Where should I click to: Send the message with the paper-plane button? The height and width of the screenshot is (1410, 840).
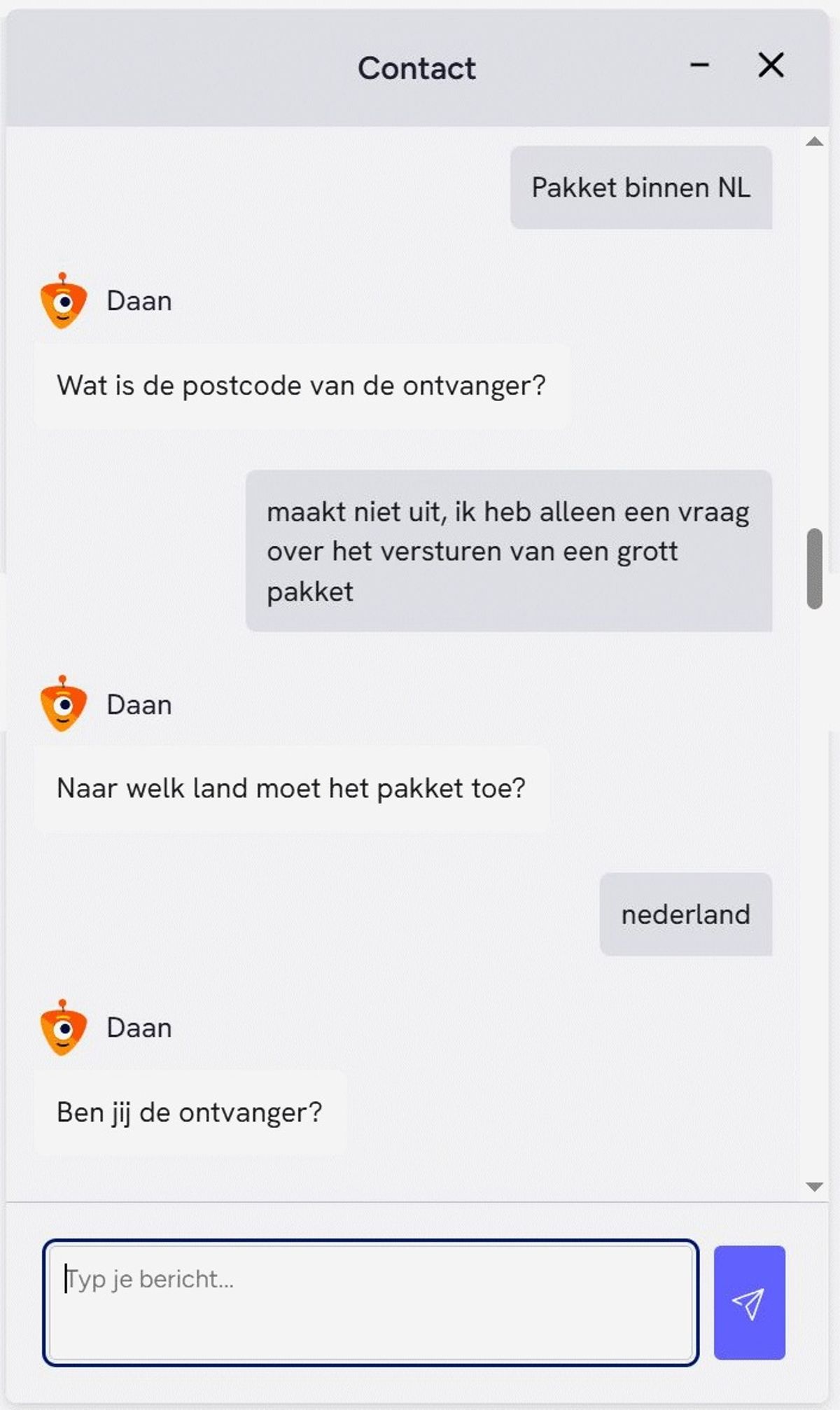coord(749,1303)
